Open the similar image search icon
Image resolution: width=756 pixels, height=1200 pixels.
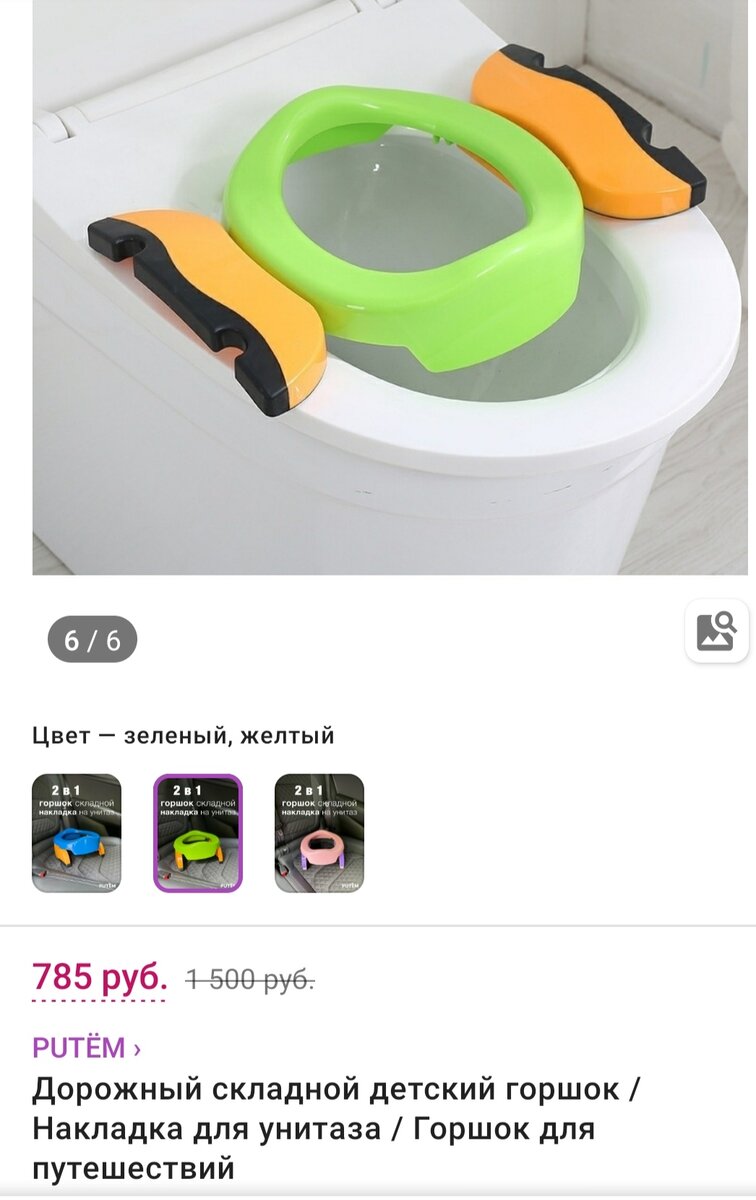(716, 631)
